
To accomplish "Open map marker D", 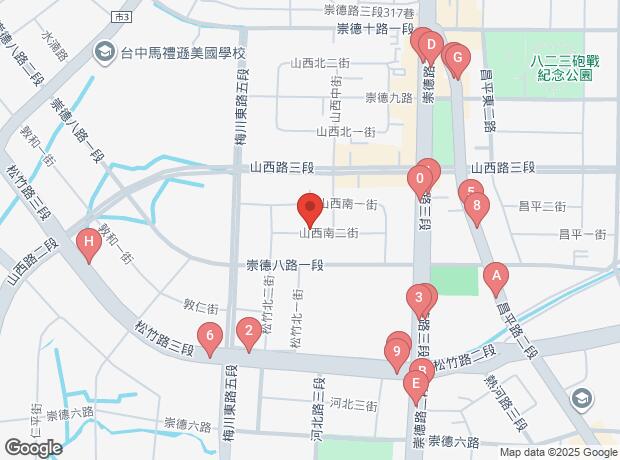I will (431, 45).
